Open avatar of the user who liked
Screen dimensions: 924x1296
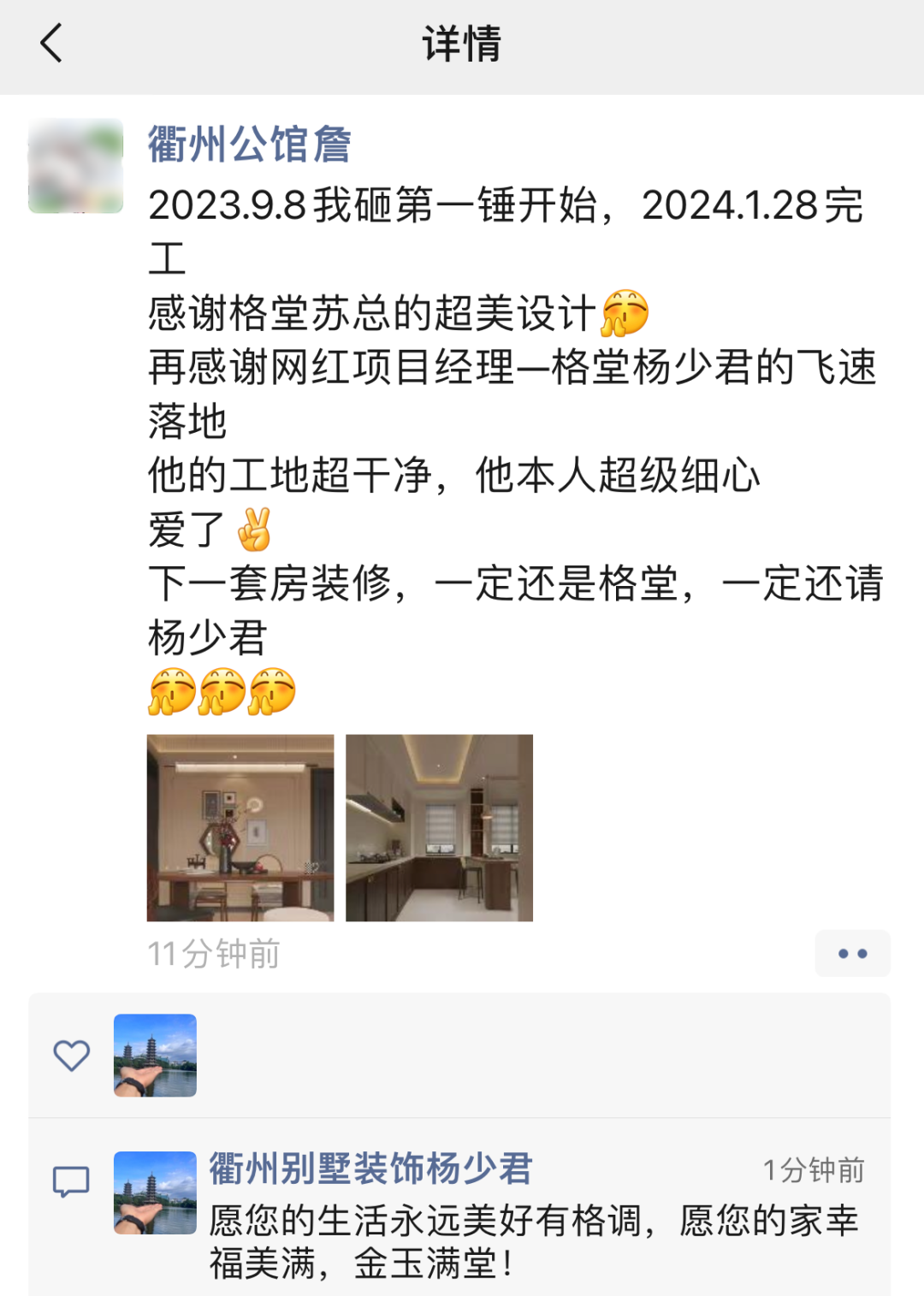(155, 1055)
